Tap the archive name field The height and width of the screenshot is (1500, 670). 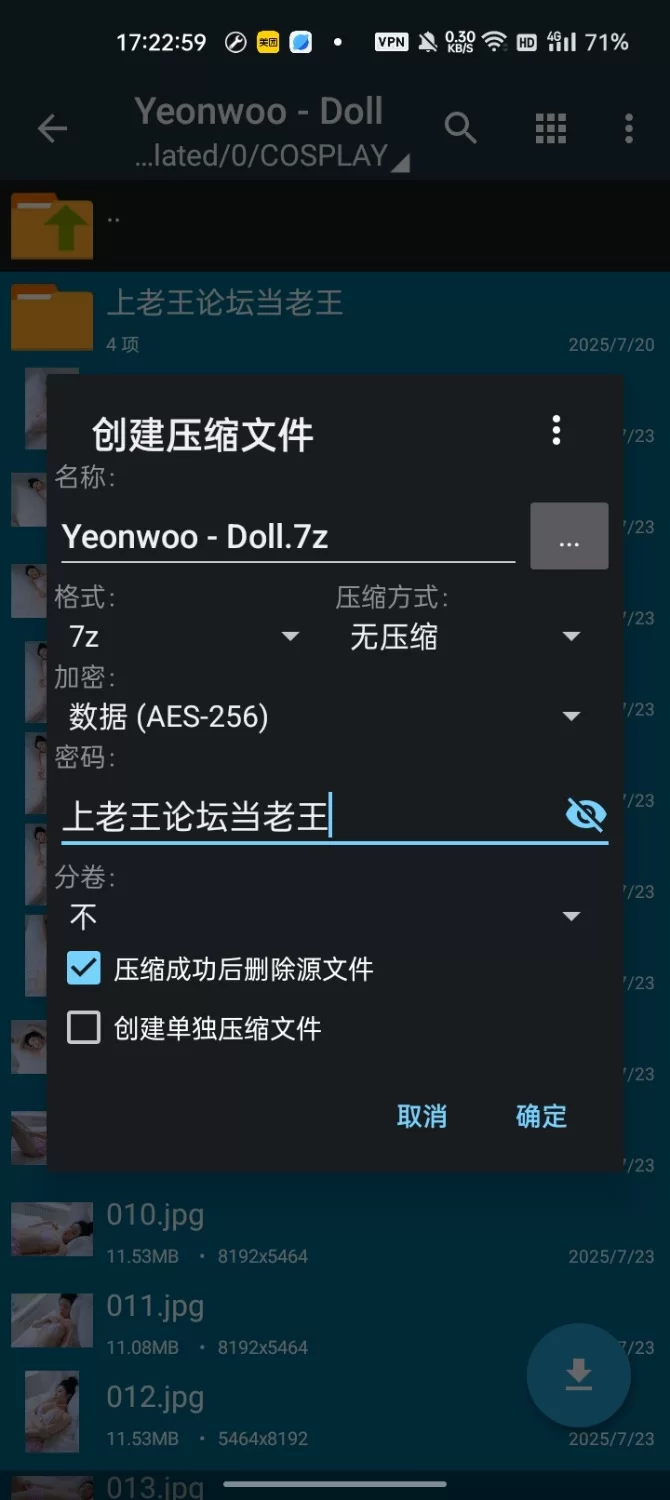(x=287, y=537)
